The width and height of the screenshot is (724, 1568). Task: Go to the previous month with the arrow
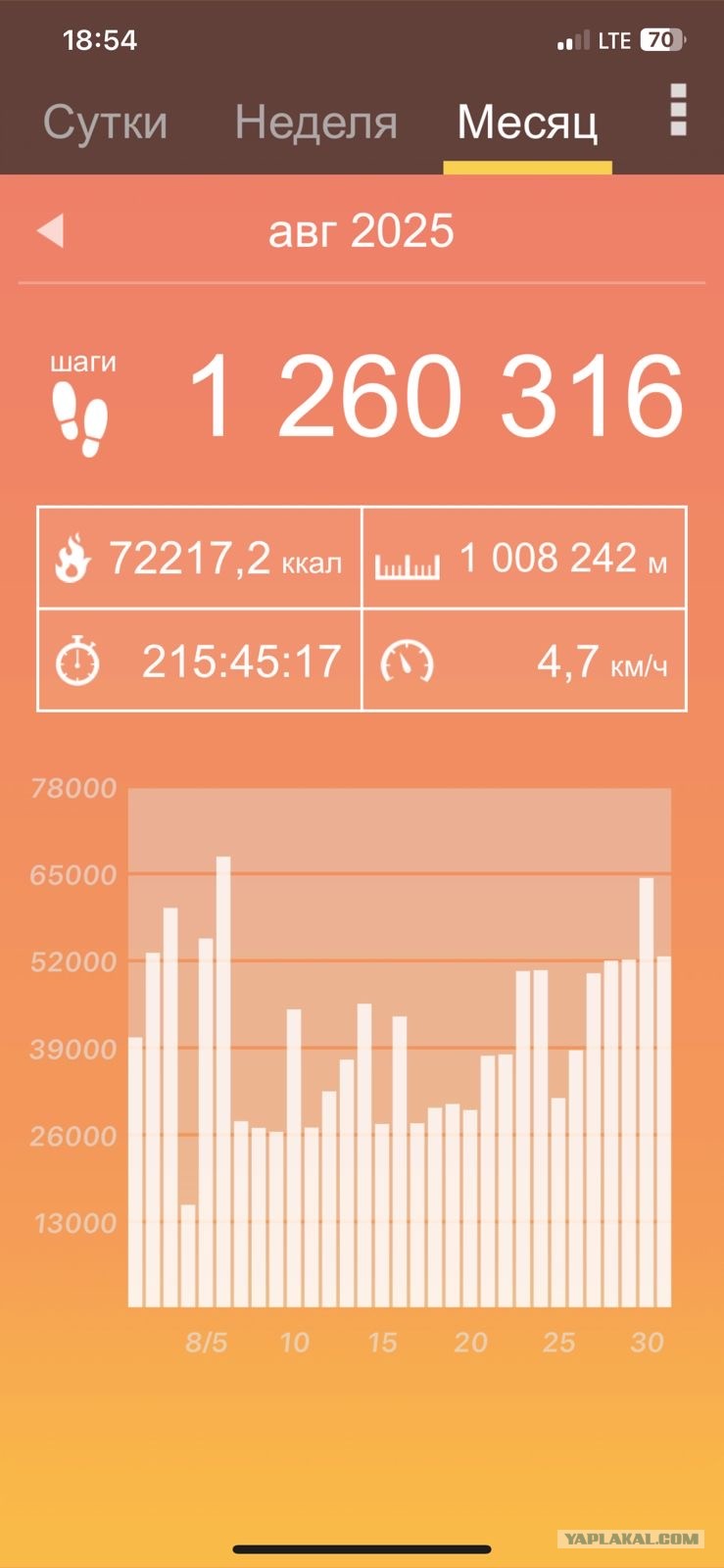[50, 231]
